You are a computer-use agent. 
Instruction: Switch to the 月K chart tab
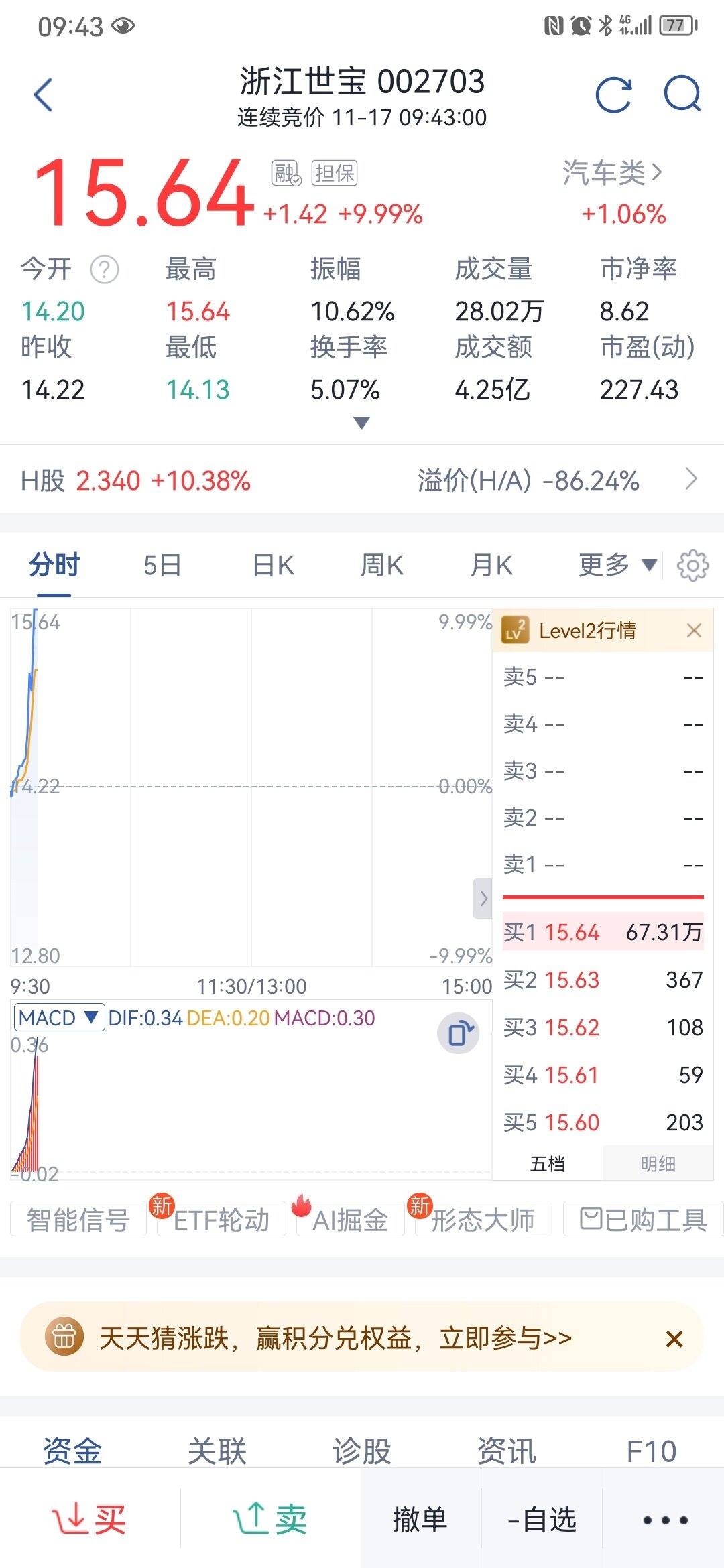[491, 565]
